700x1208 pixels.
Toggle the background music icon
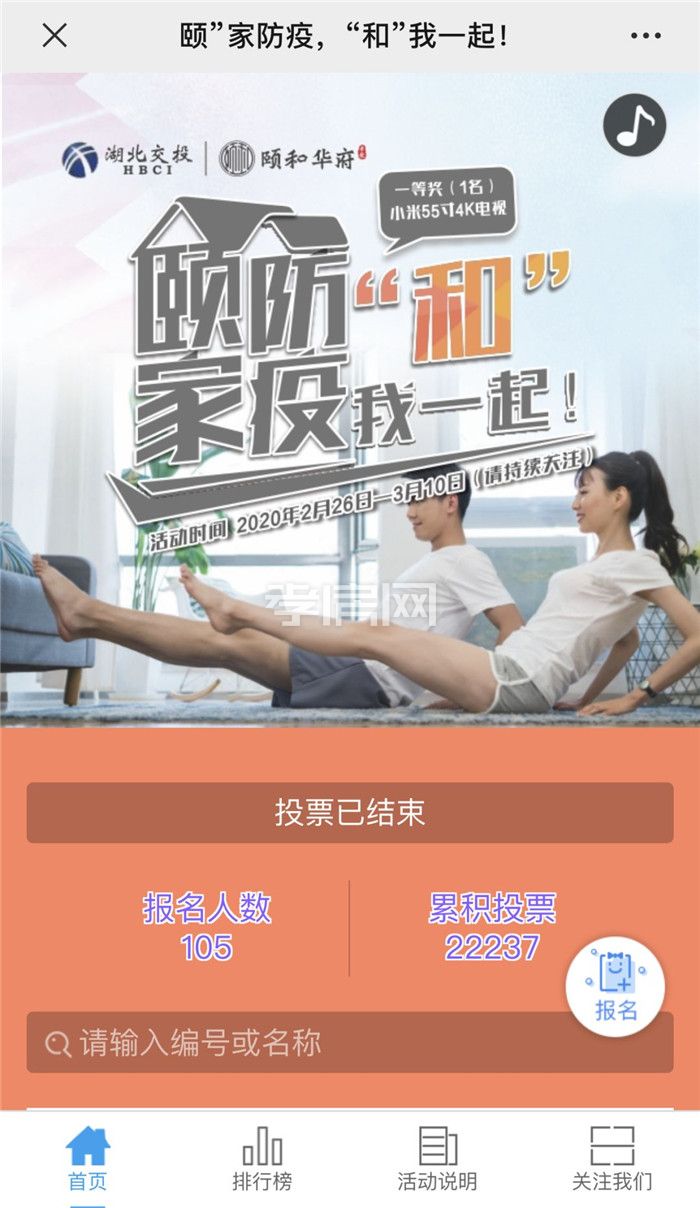pos(634,125)
